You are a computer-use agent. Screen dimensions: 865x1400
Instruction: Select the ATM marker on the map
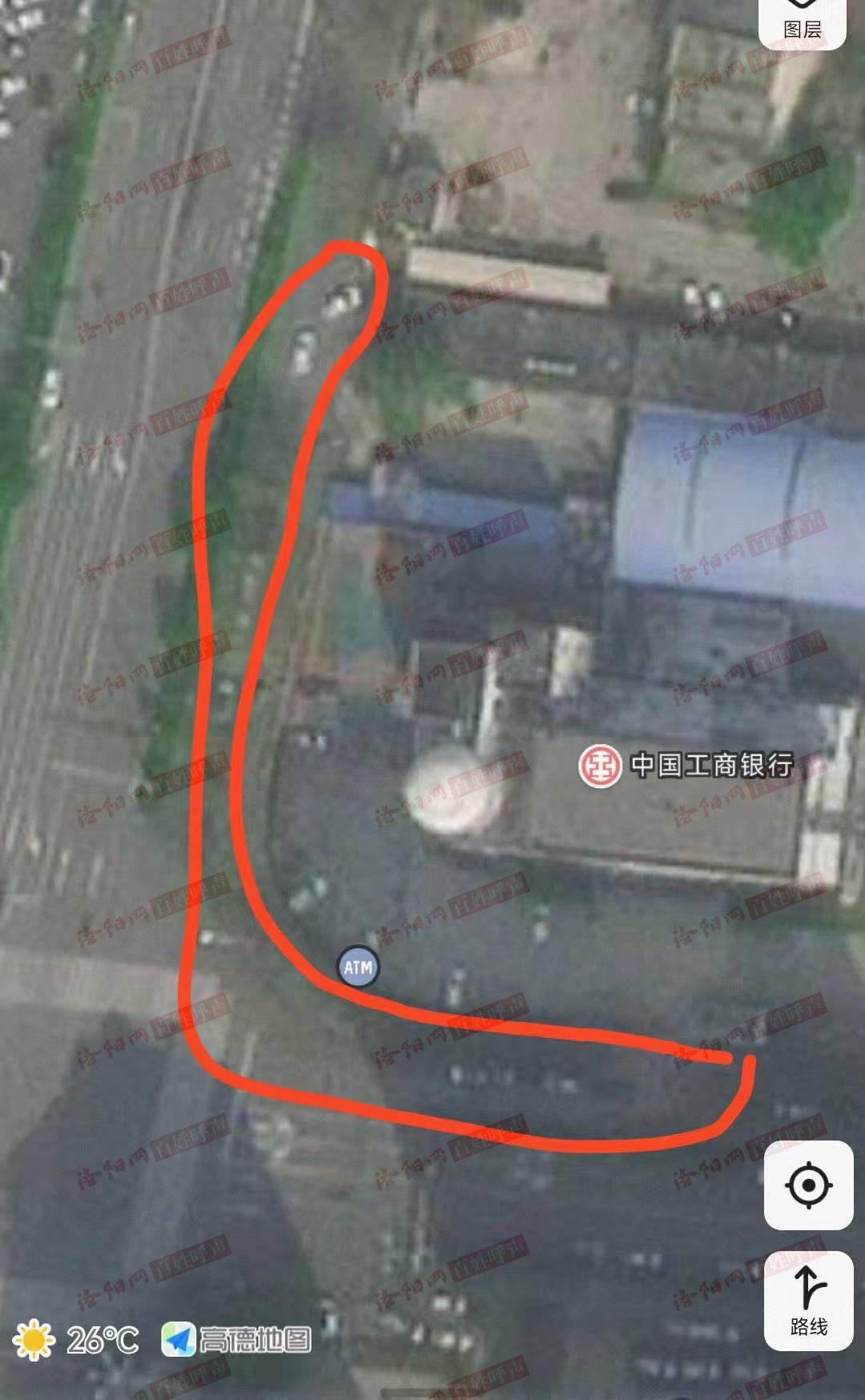(358, 968)
